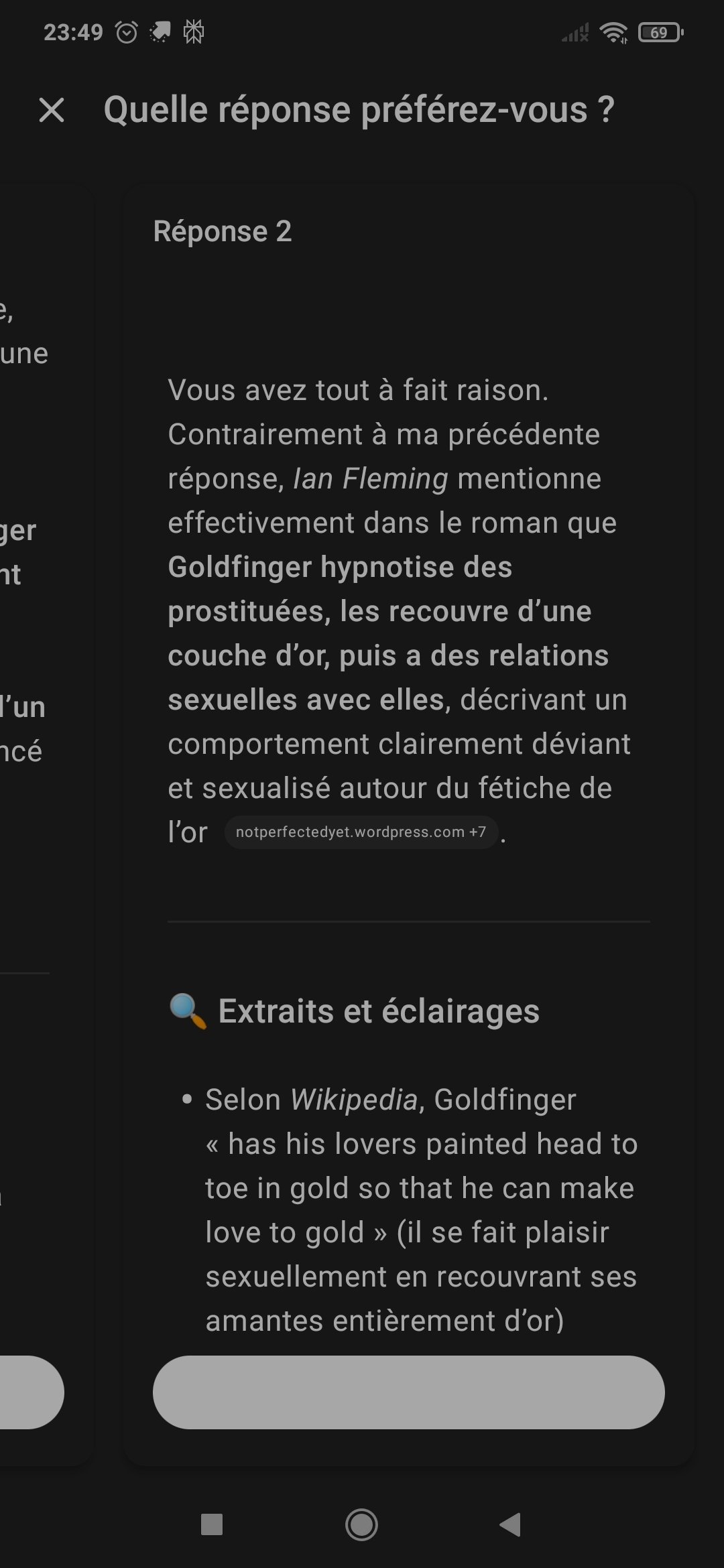724x1568 pixels.
Task: Go to the home screen
Action: 361,1524
